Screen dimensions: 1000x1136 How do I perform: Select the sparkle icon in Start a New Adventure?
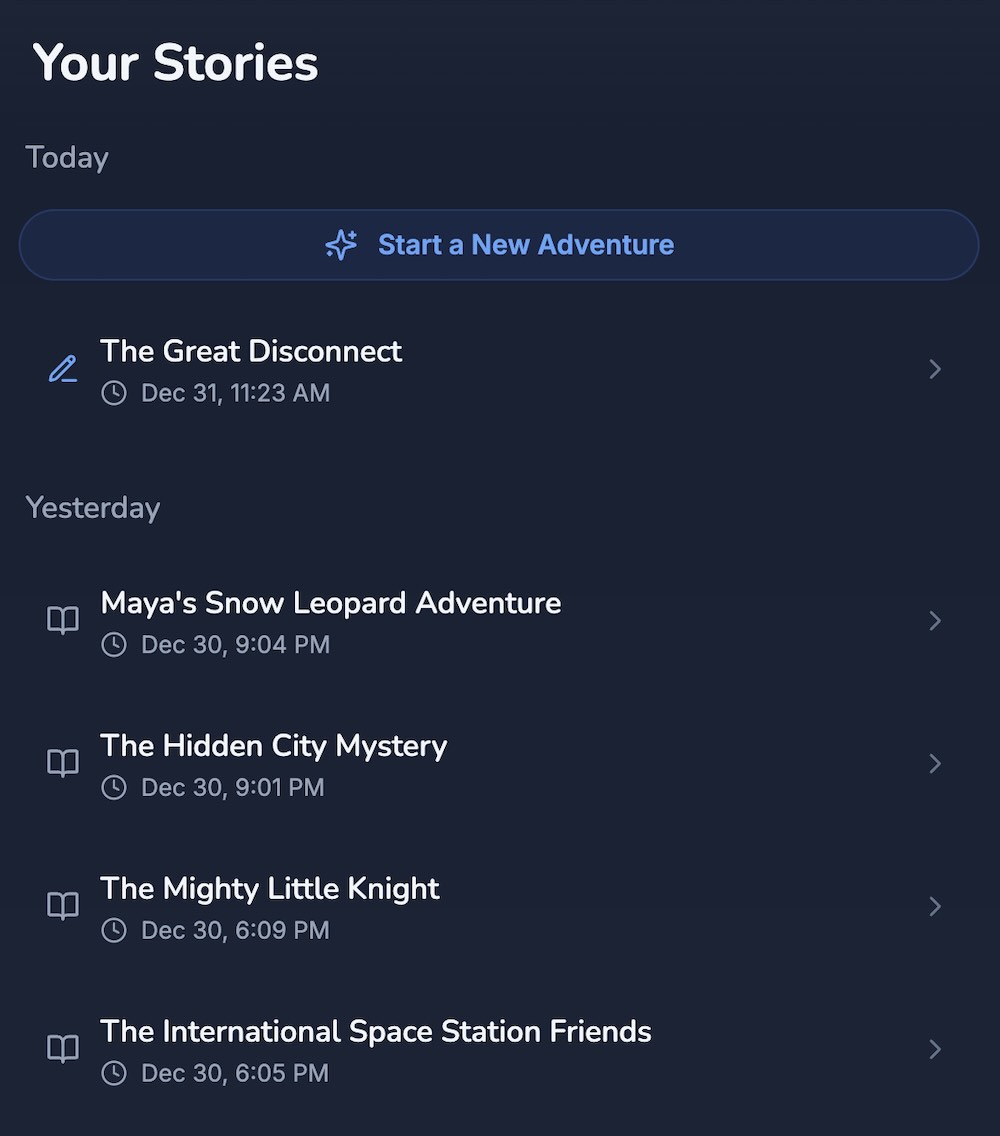341,244
